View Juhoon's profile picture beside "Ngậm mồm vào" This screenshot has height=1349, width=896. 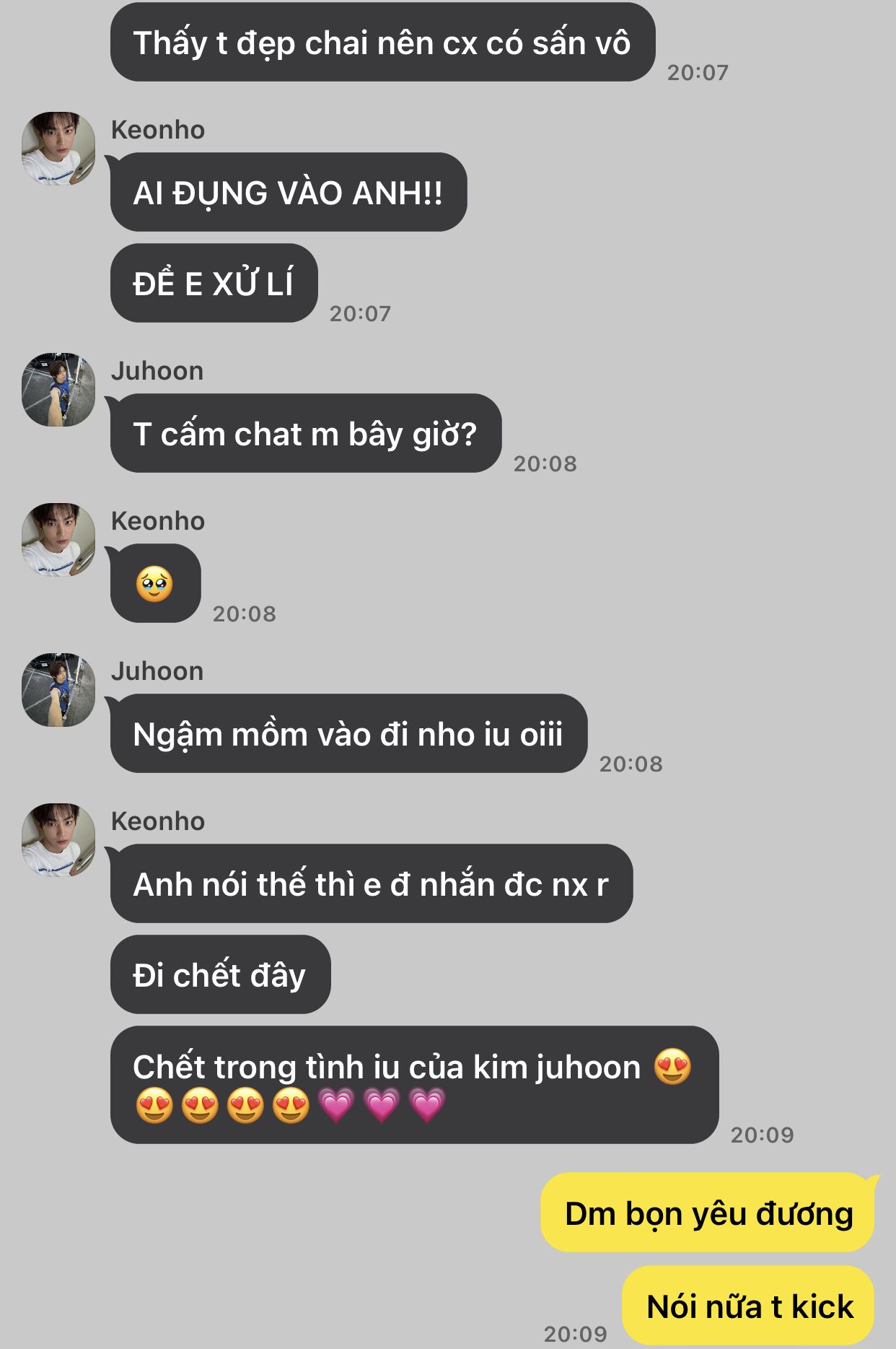point(58,690)
